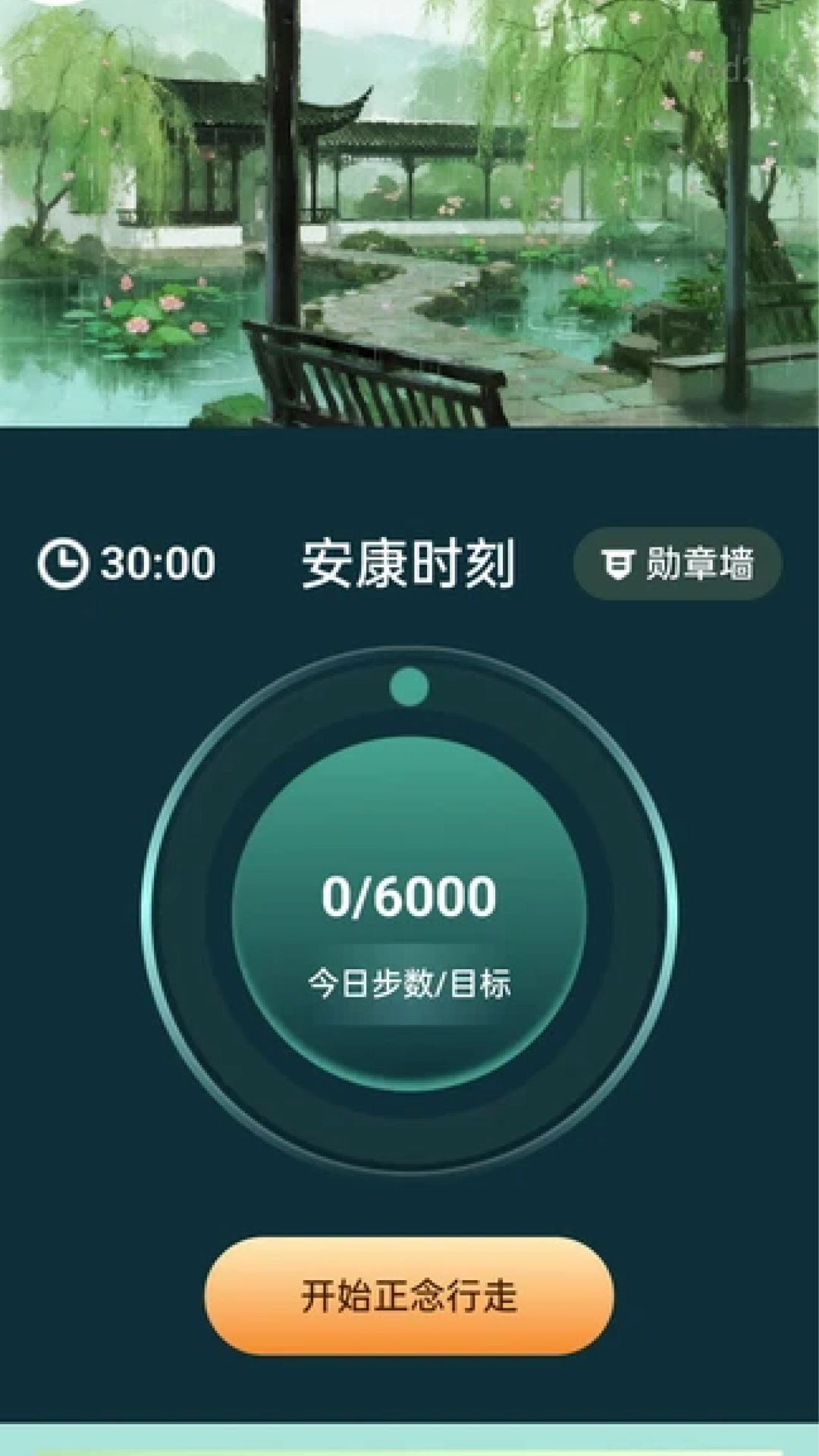This screenshot has width=819, height=1456.
Task: Tap the 安康时刻 page title
Action: tap(409, 563)
